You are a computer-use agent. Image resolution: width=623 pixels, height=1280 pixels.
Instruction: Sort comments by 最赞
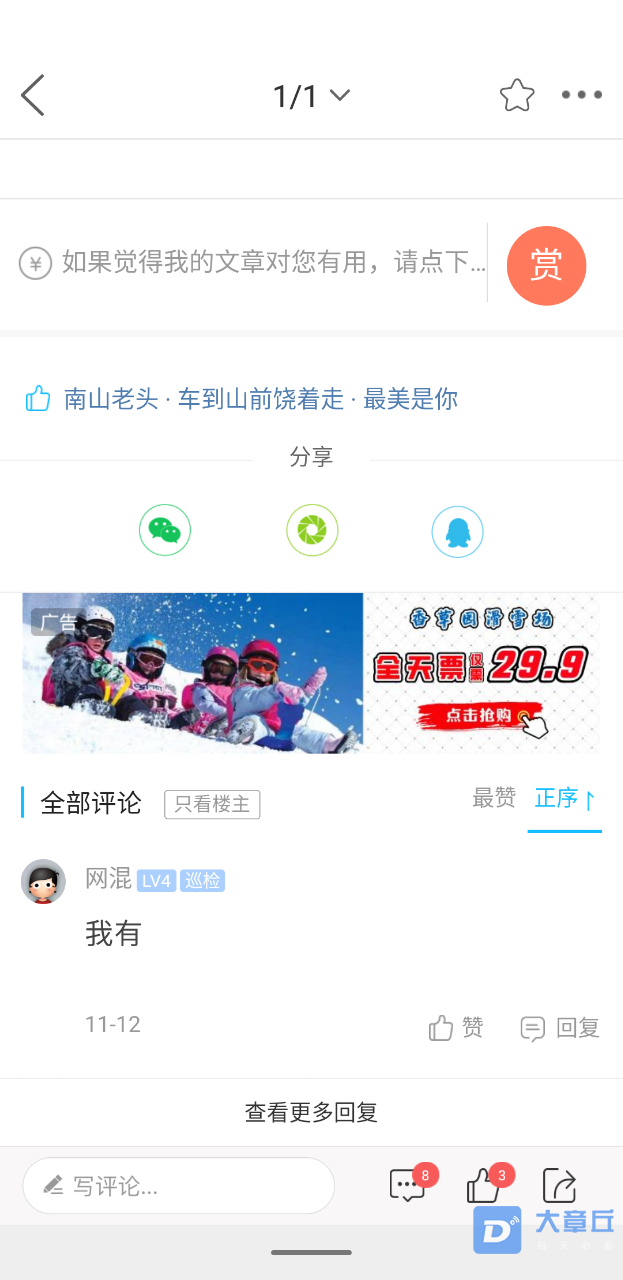coord(494,798)
